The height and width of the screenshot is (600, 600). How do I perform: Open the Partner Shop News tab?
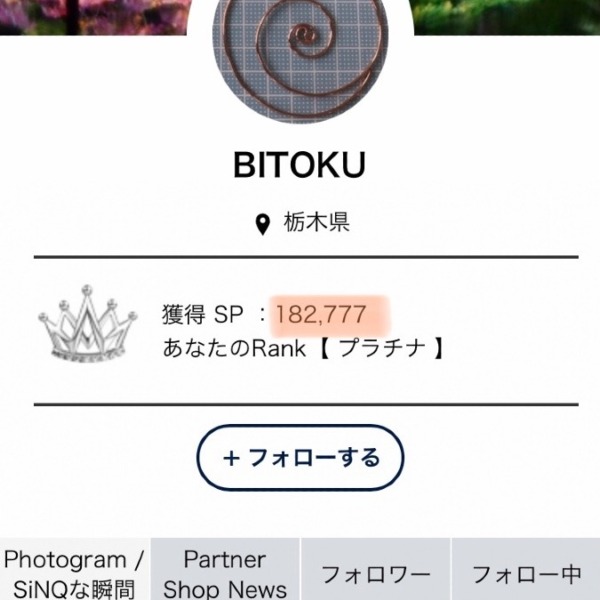coord(225,573)
